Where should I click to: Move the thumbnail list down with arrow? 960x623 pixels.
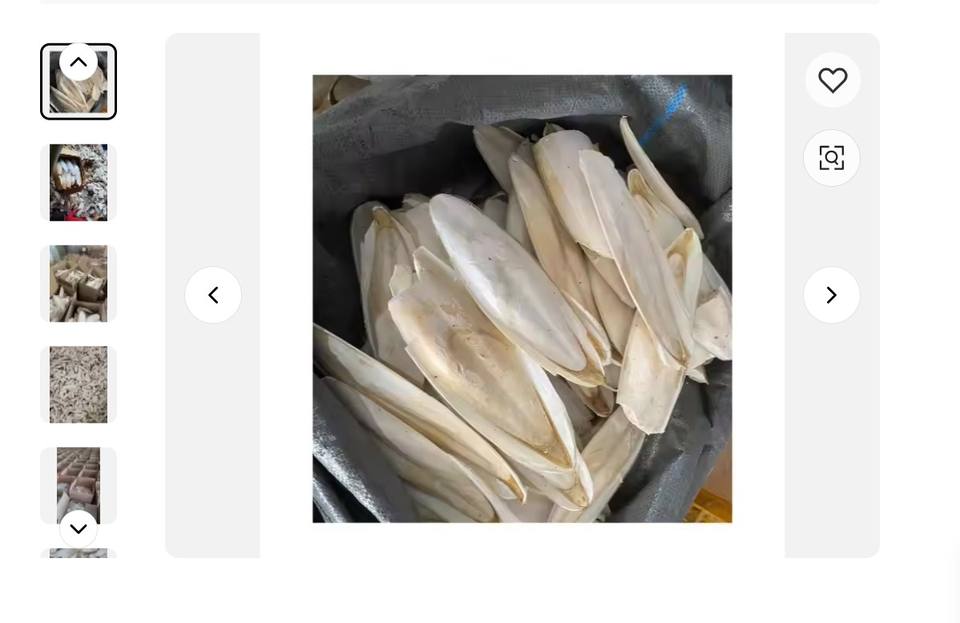(x=78, y=528)
